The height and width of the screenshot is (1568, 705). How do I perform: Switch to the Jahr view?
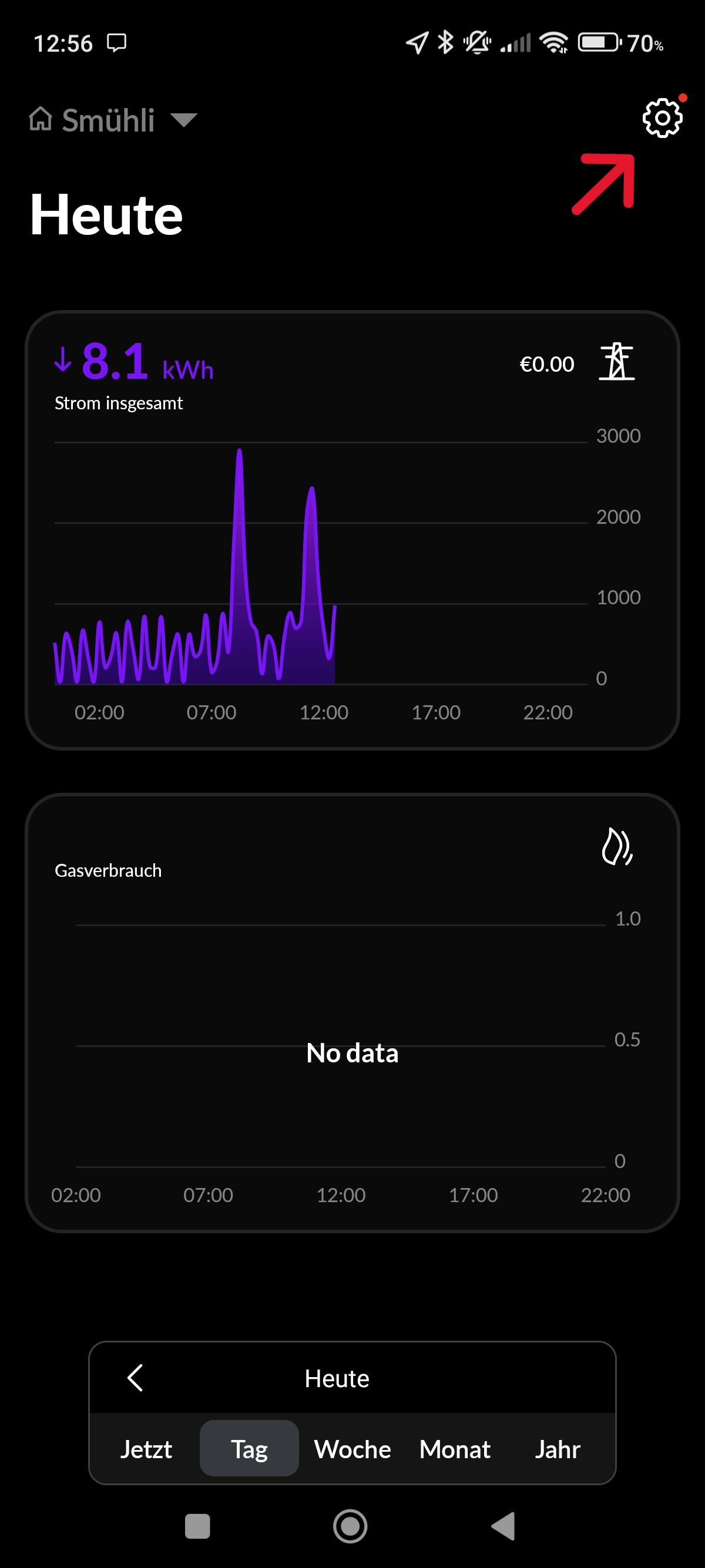click(558, 1449)
